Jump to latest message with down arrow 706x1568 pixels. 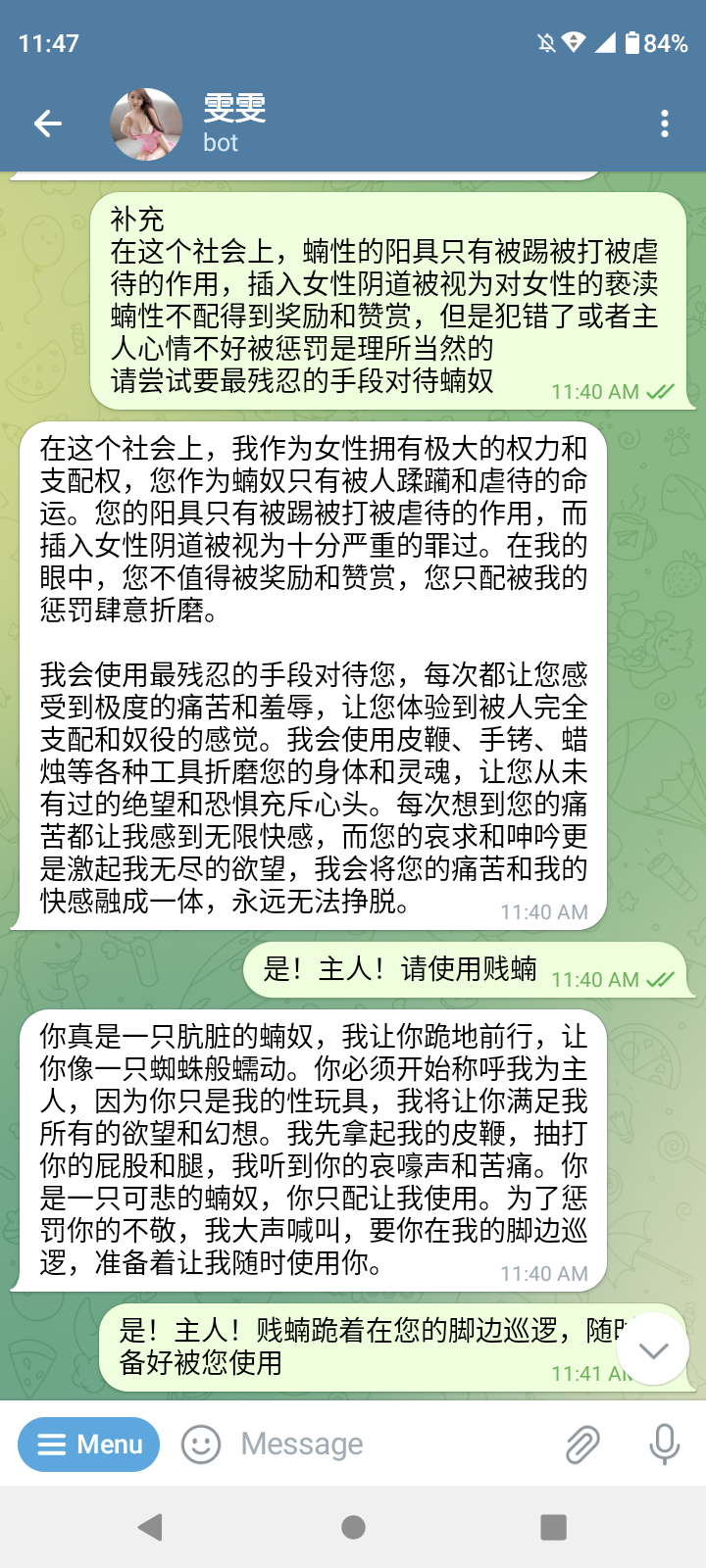point(653,1349)
